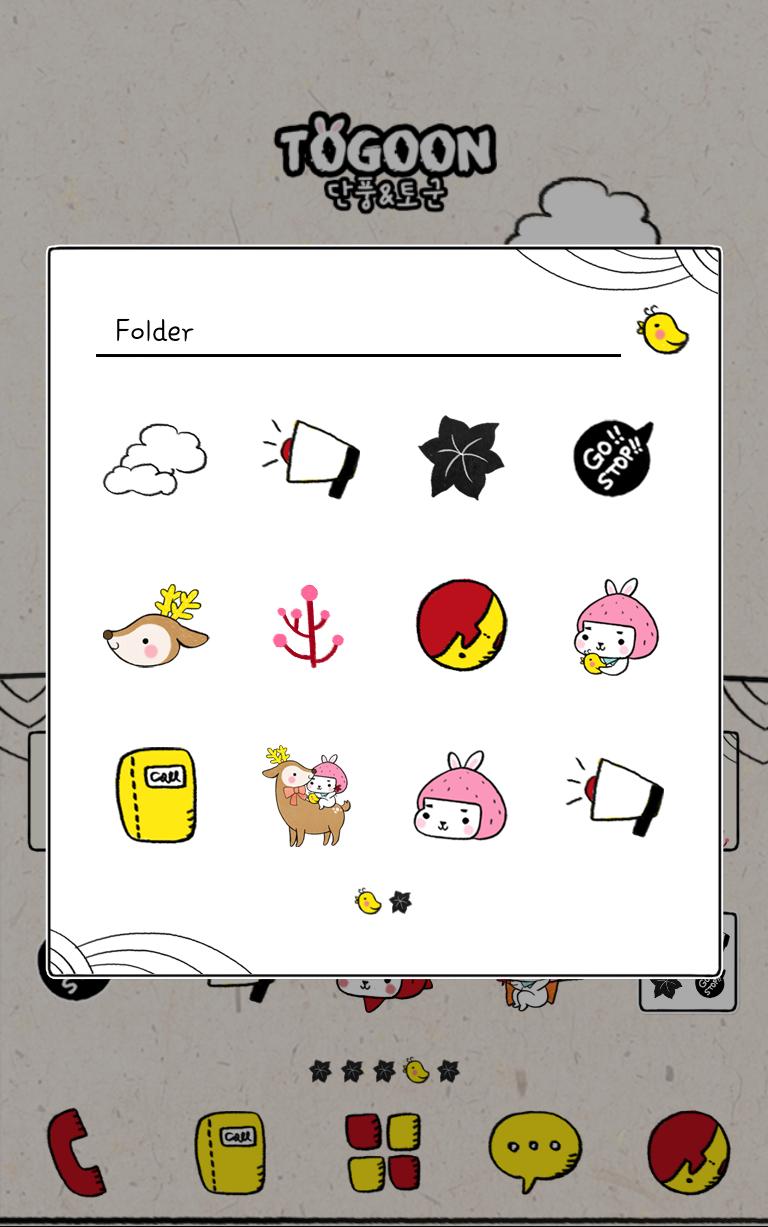Select the black maple leaf sticker
768x1227 pixels.
click(x=460, y=455)
